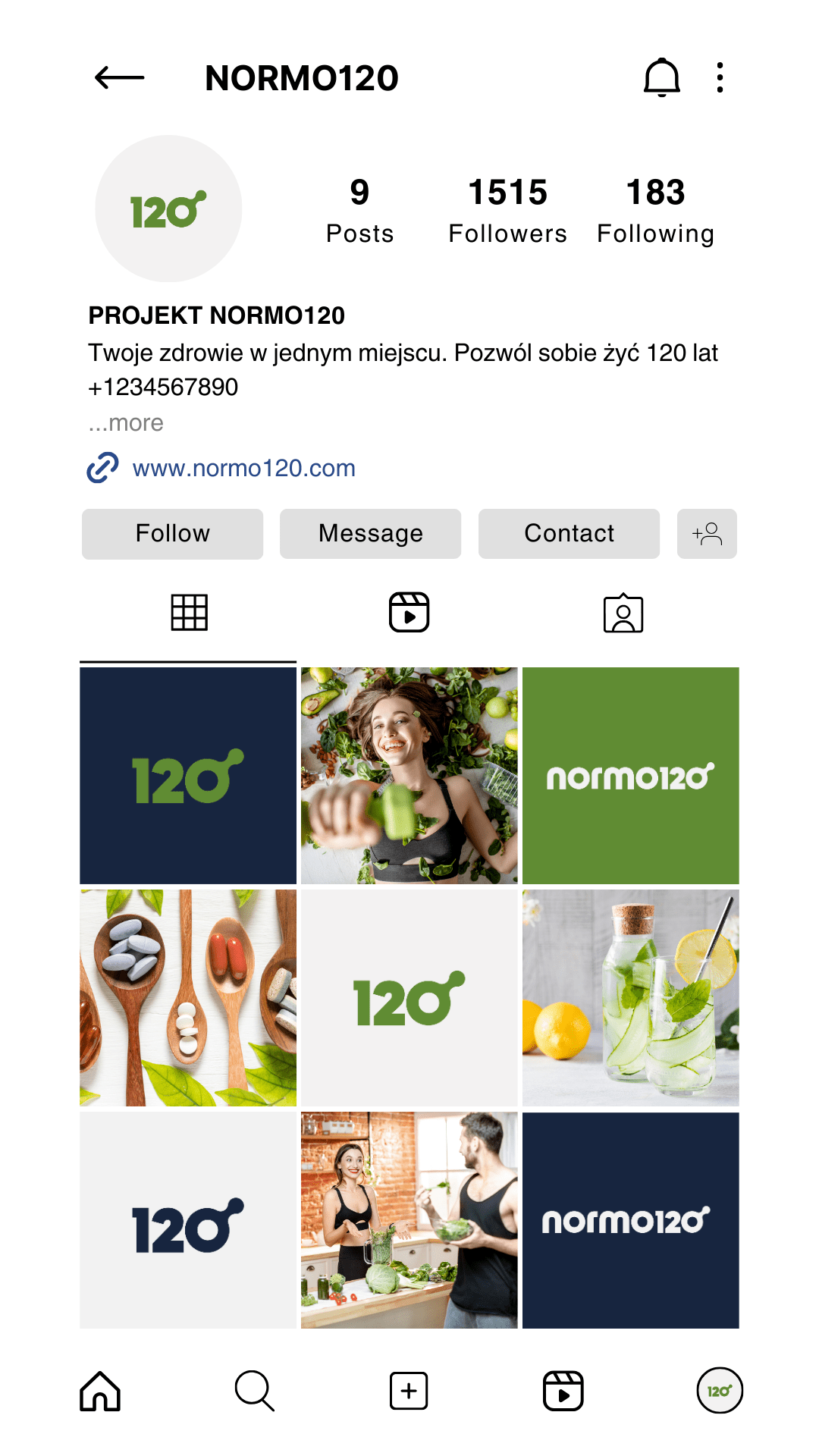Open Search from the bottom bar
Viewport: 819px width, 1456px height.
click(254, 1391)
